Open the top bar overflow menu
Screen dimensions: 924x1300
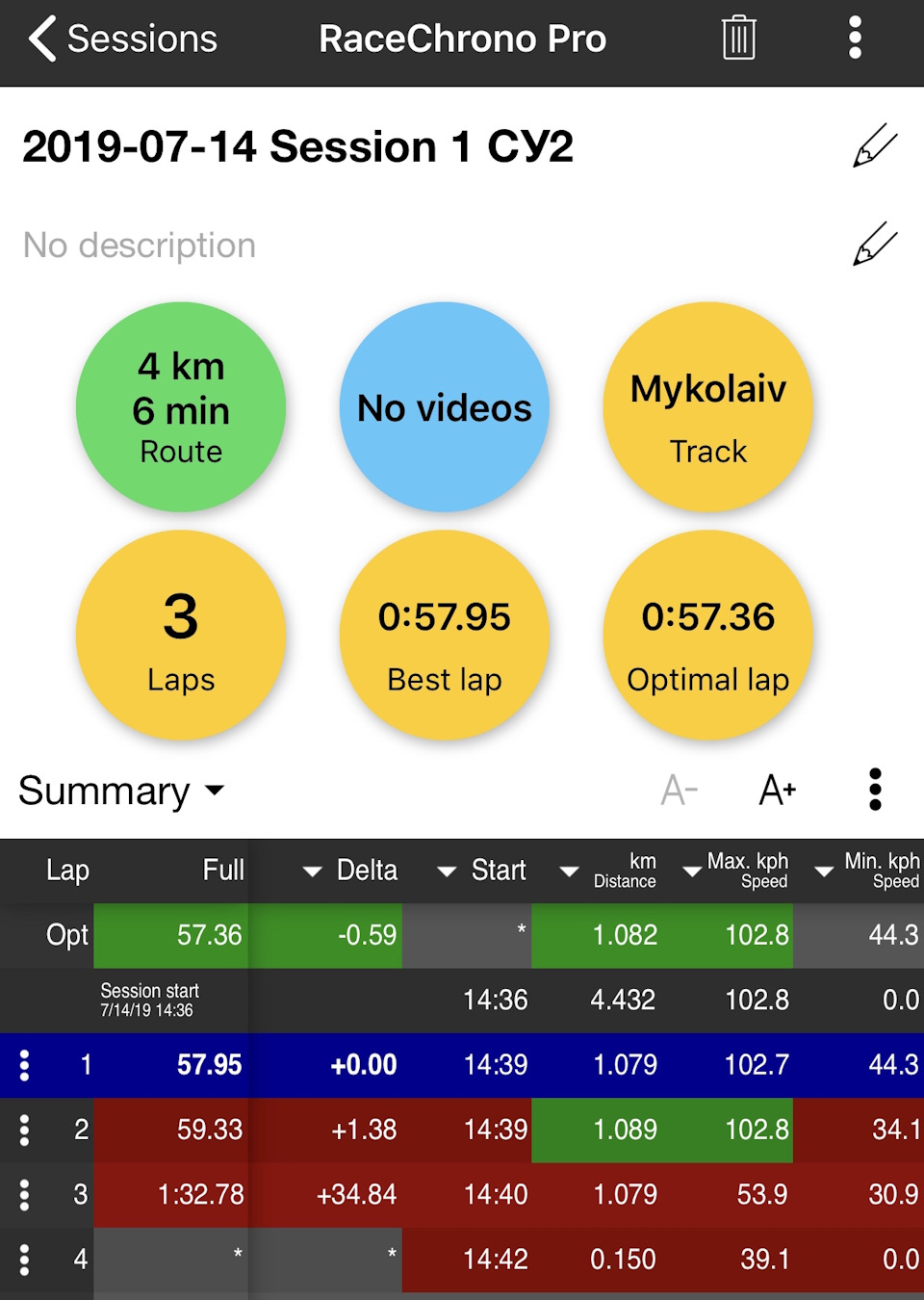855,39
